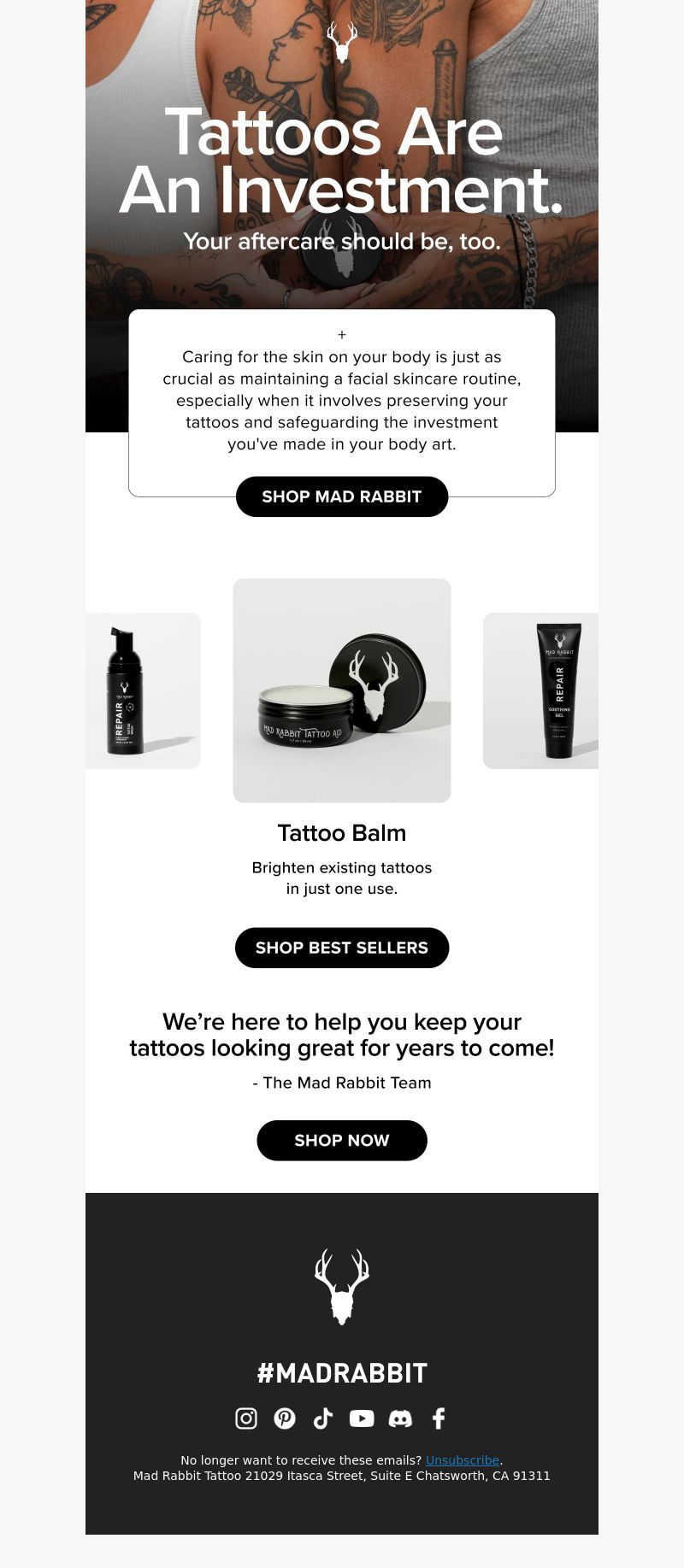
Task: Open the Tattoo Balm product image
Action: 342,690
